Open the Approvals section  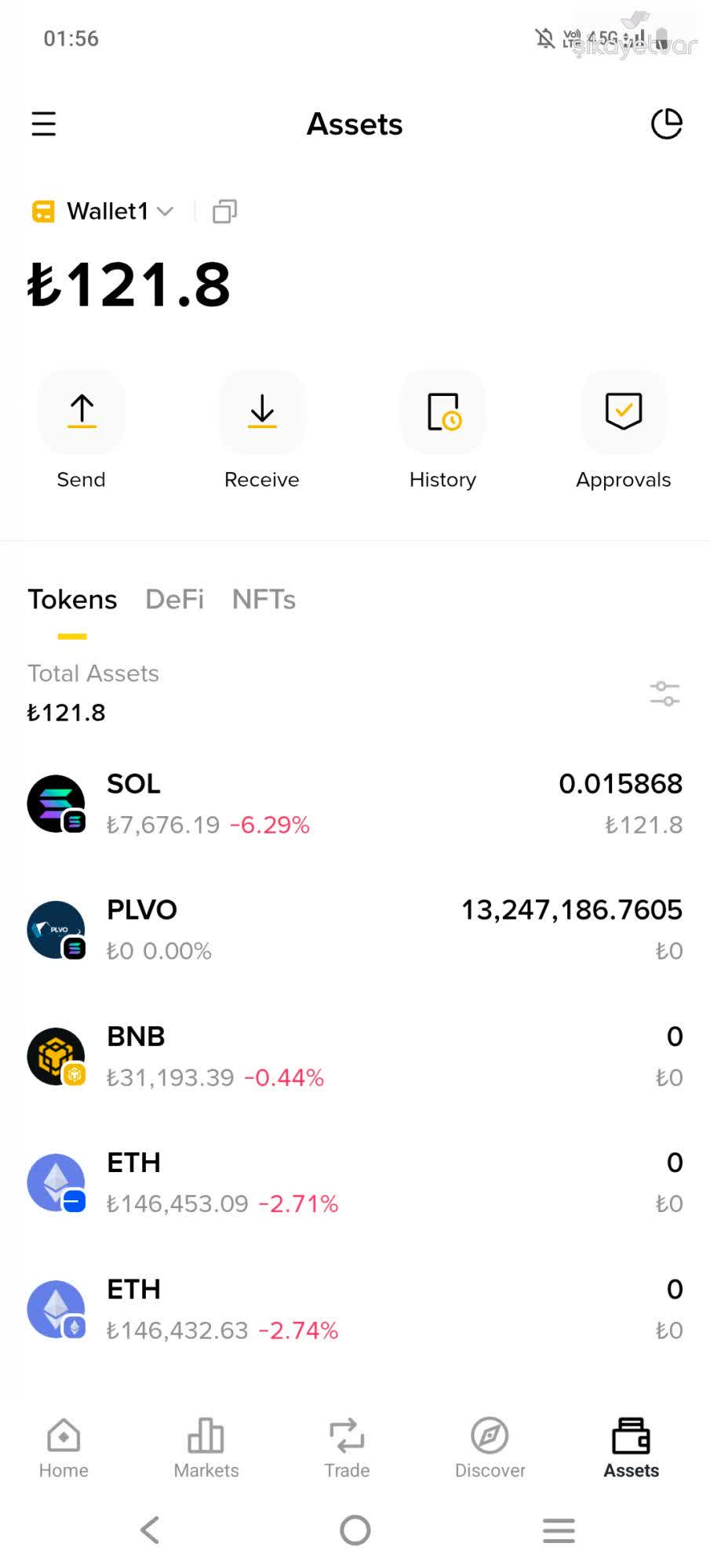click(623, 412)
